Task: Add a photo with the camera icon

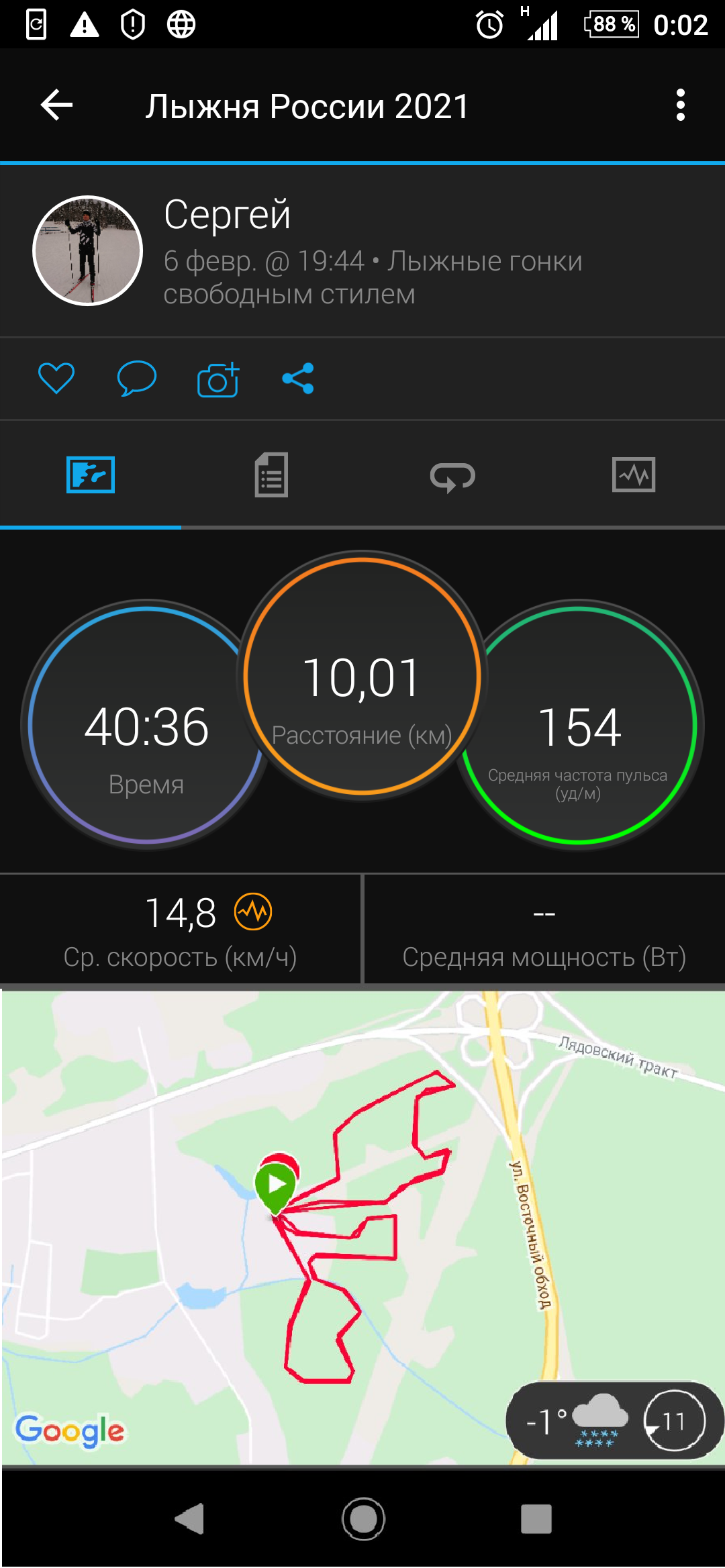Action: [x=218, y=379]
